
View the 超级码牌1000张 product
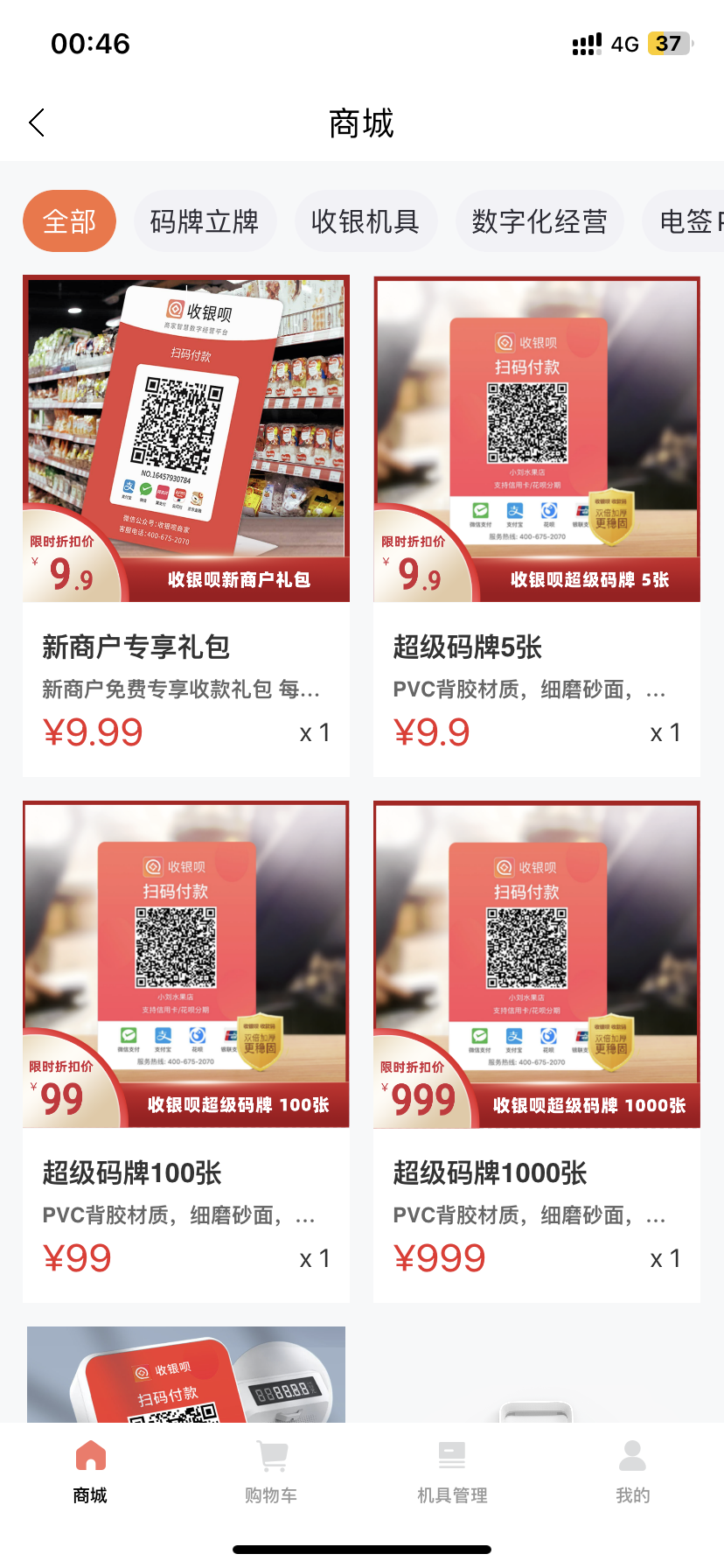(537, 1052)
